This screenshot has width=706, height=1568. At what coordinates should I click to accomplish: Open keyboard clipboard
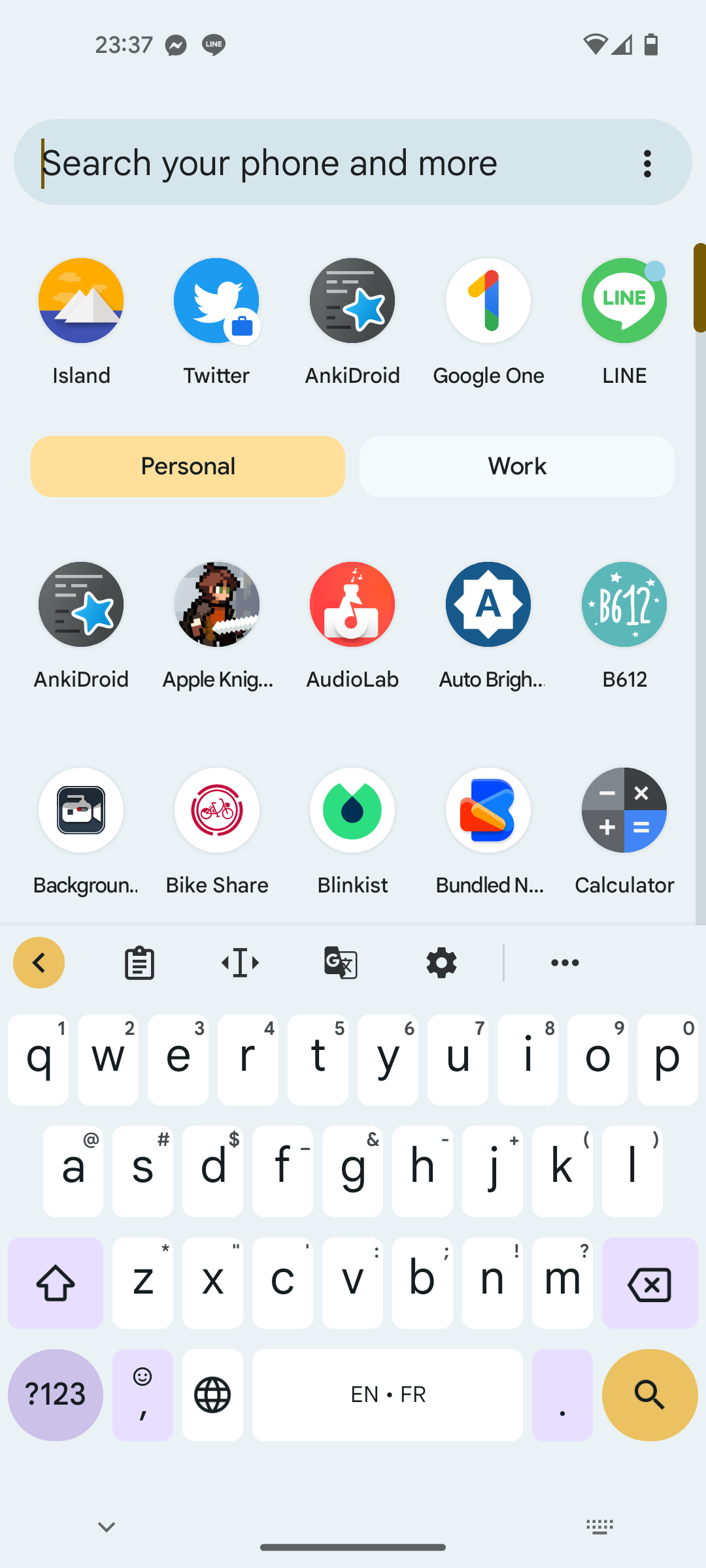139,962
